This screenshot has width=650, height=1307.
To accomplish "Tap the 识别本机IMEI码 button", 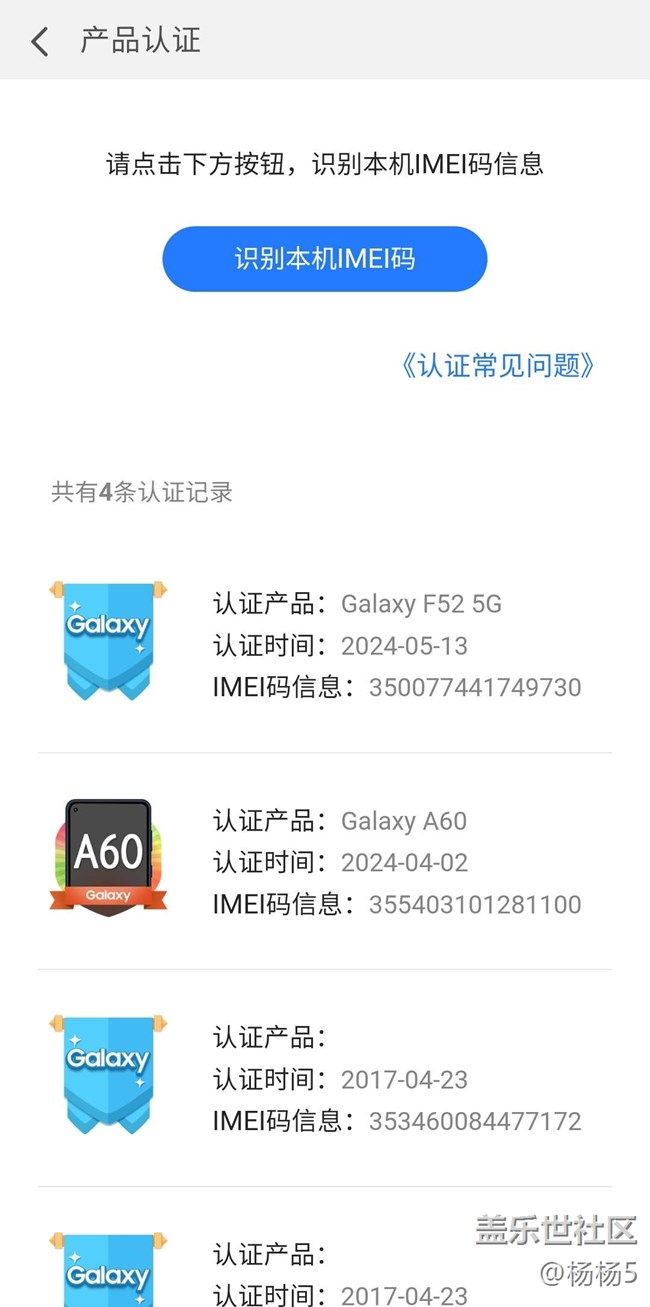I will [x=325, y=259].
